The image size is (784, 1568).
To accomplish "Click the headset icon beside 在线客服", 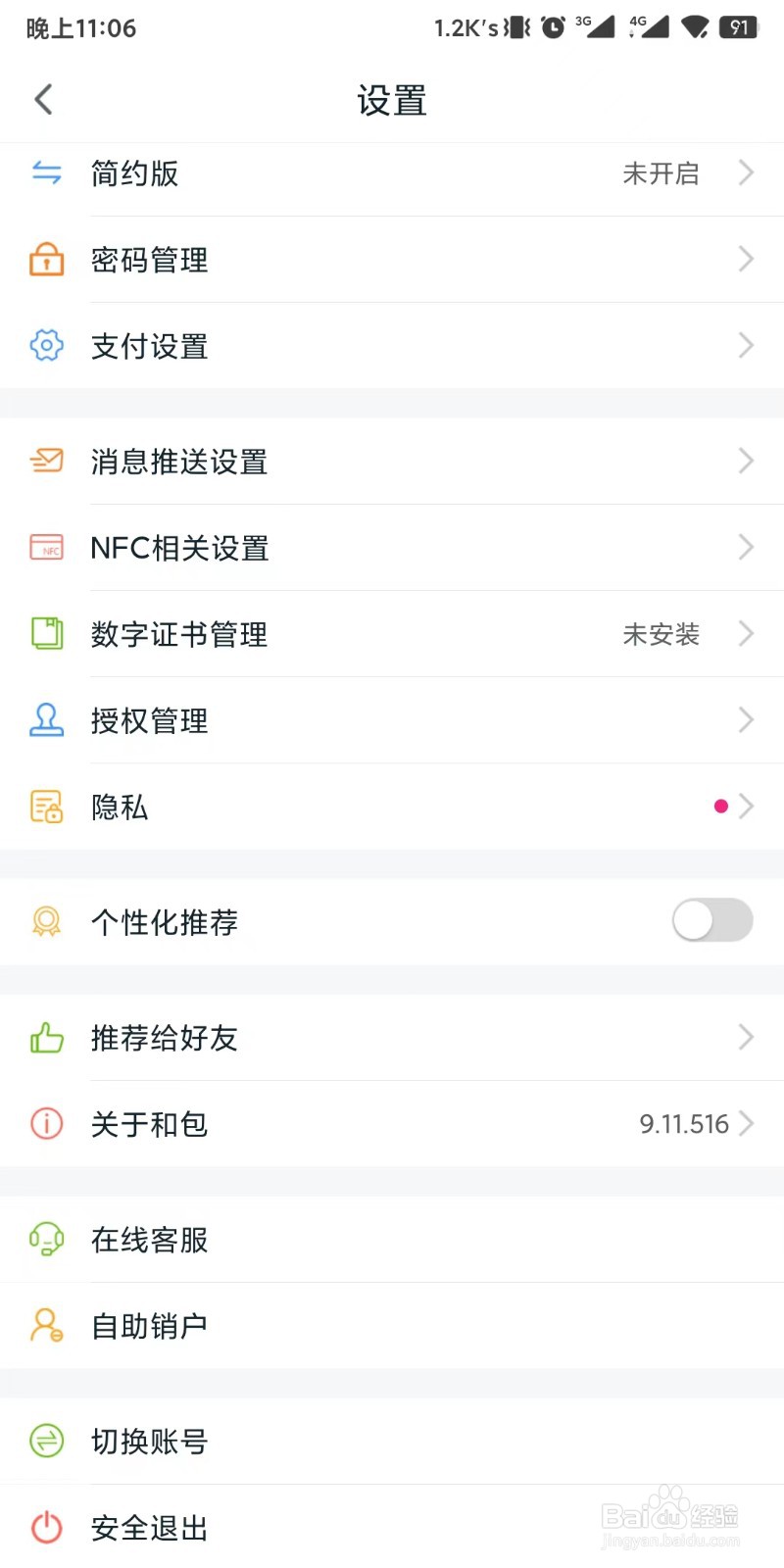I will click(45, 1240).
